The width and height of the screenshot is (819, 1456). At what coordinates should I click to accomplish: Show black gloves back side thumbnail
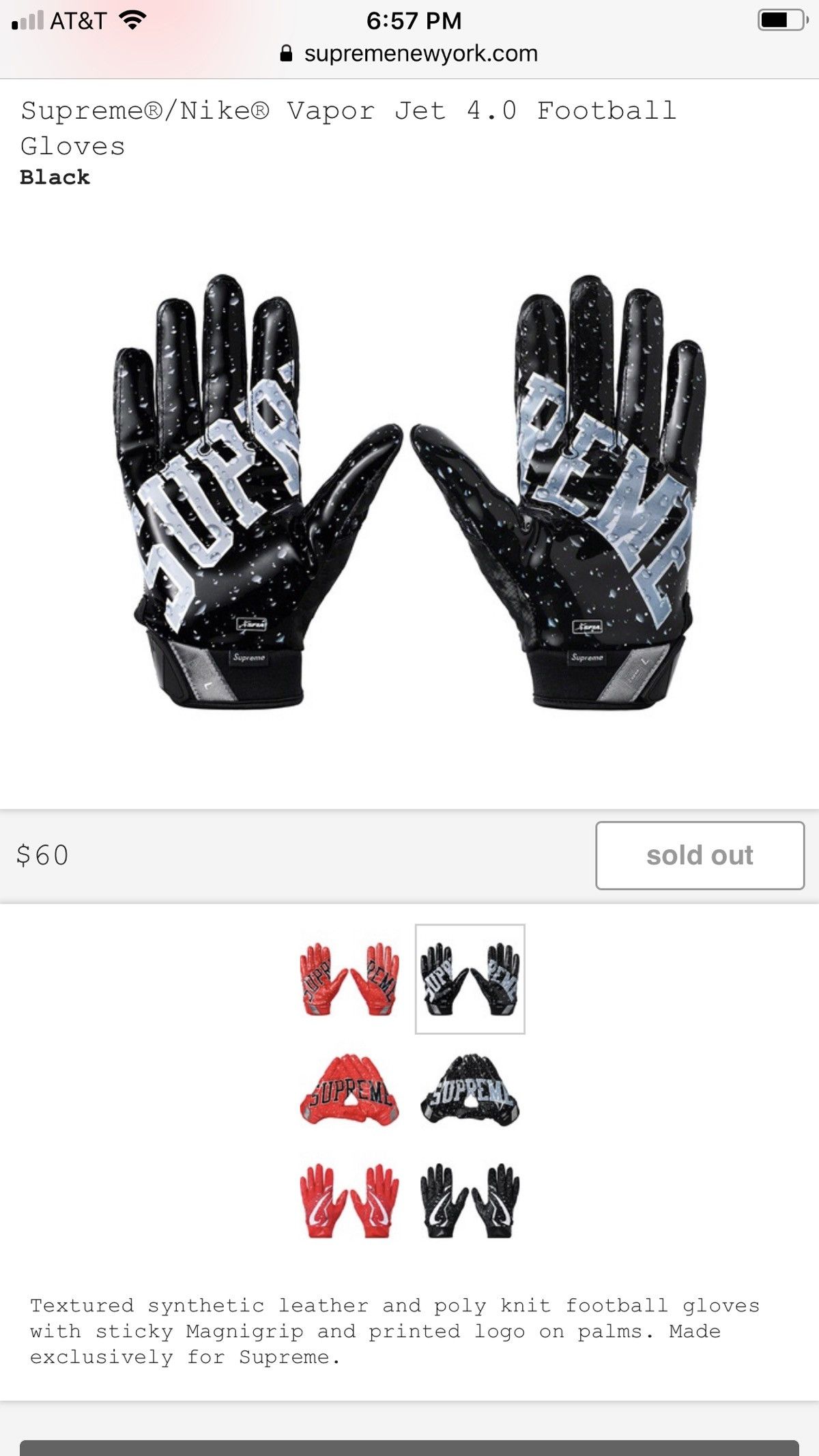pyautogui.click(x=470, y=1201)
